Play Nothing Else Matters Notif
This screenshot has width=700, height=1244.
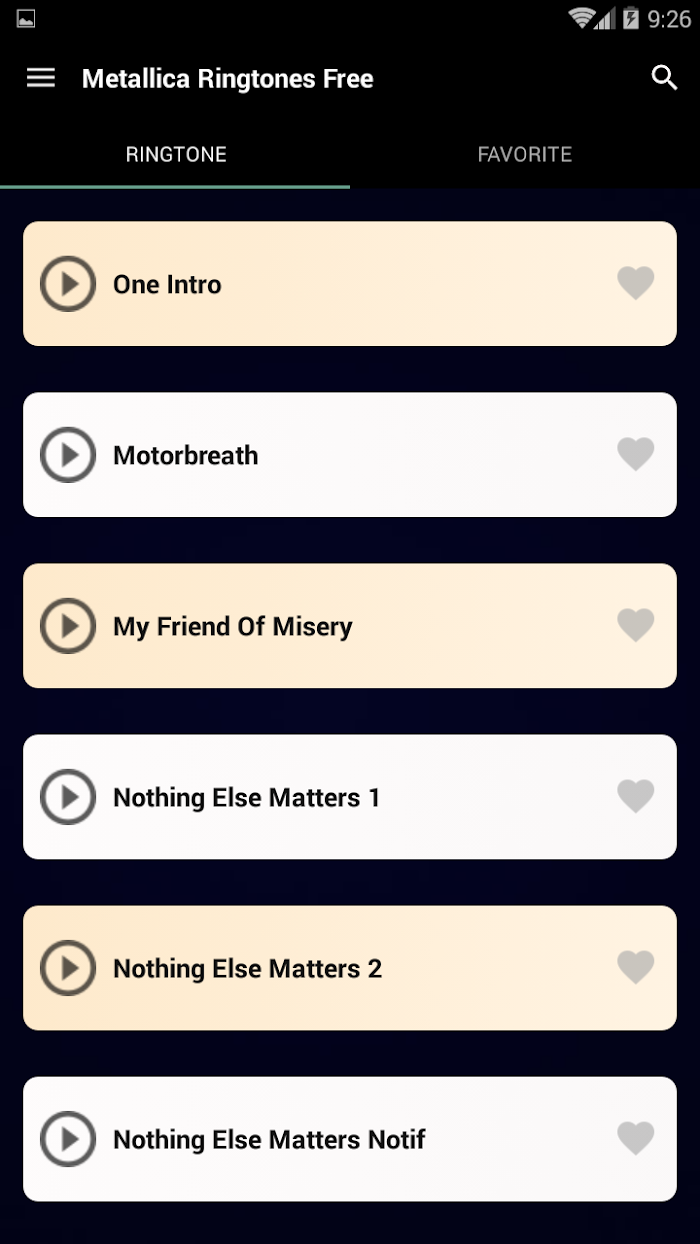pyautogui.click(x=68, y=1139)
